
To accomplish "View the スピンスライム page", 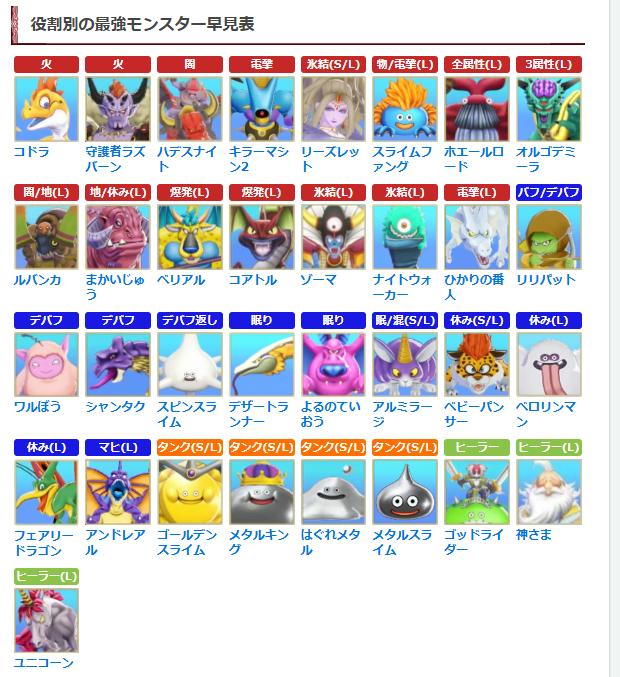I will coord(187,414).
